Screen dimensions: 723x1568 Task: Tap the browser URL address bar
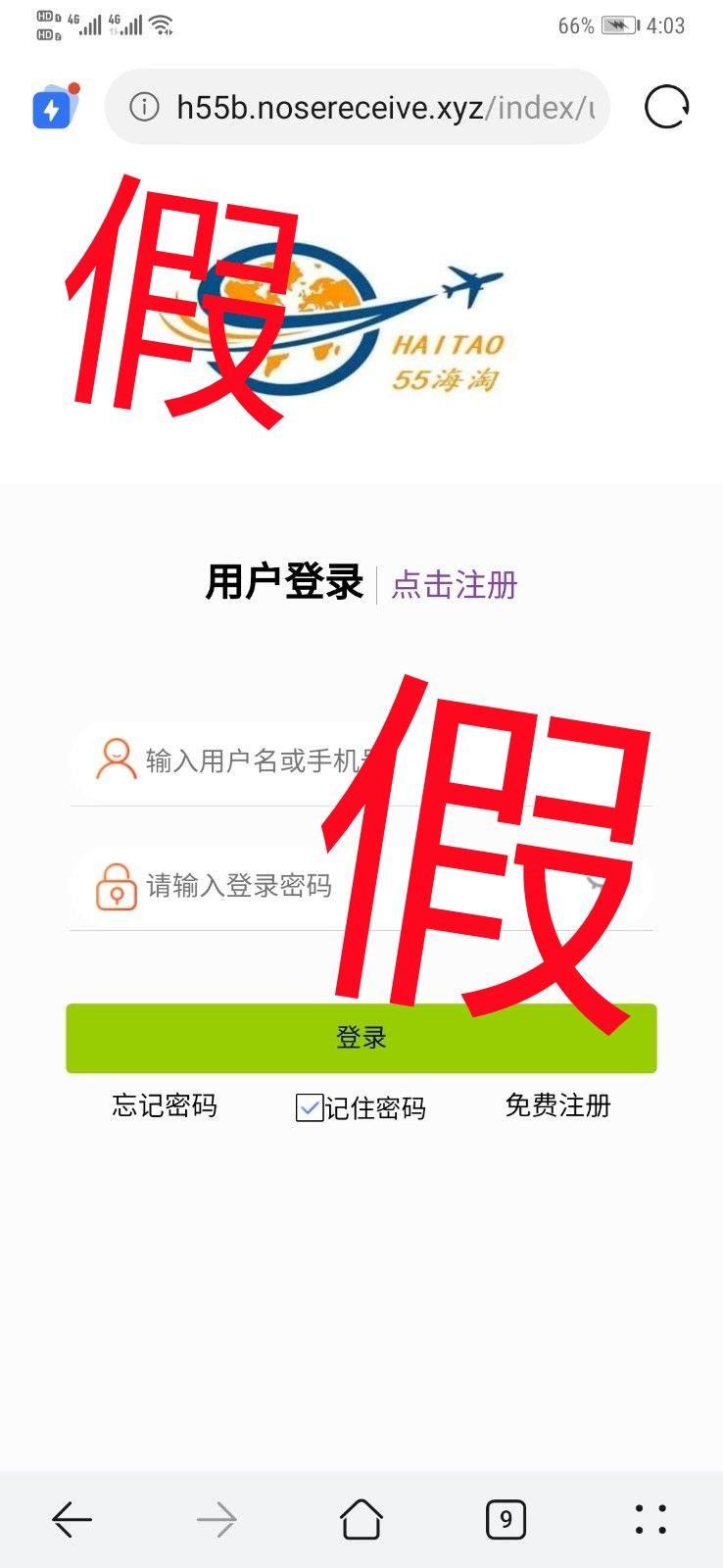(382, 107)
